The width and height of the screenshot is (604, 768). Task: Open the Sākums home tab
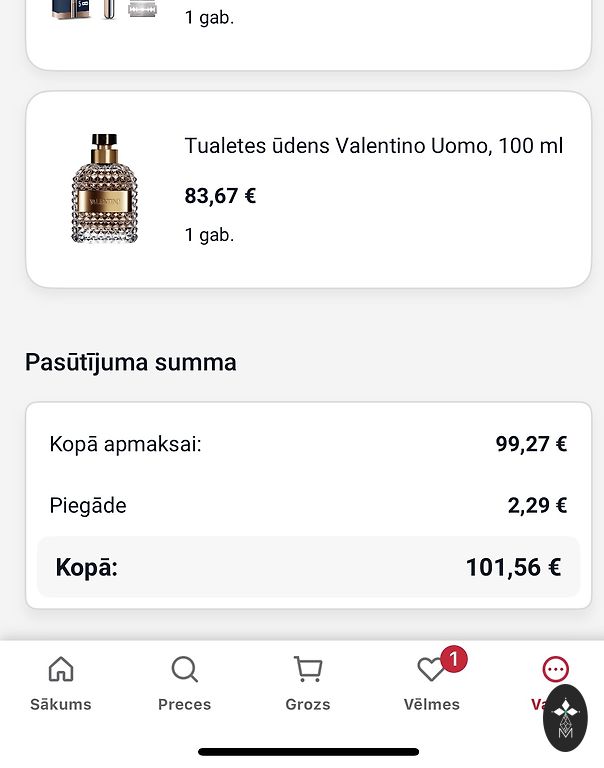pos(61,683)
